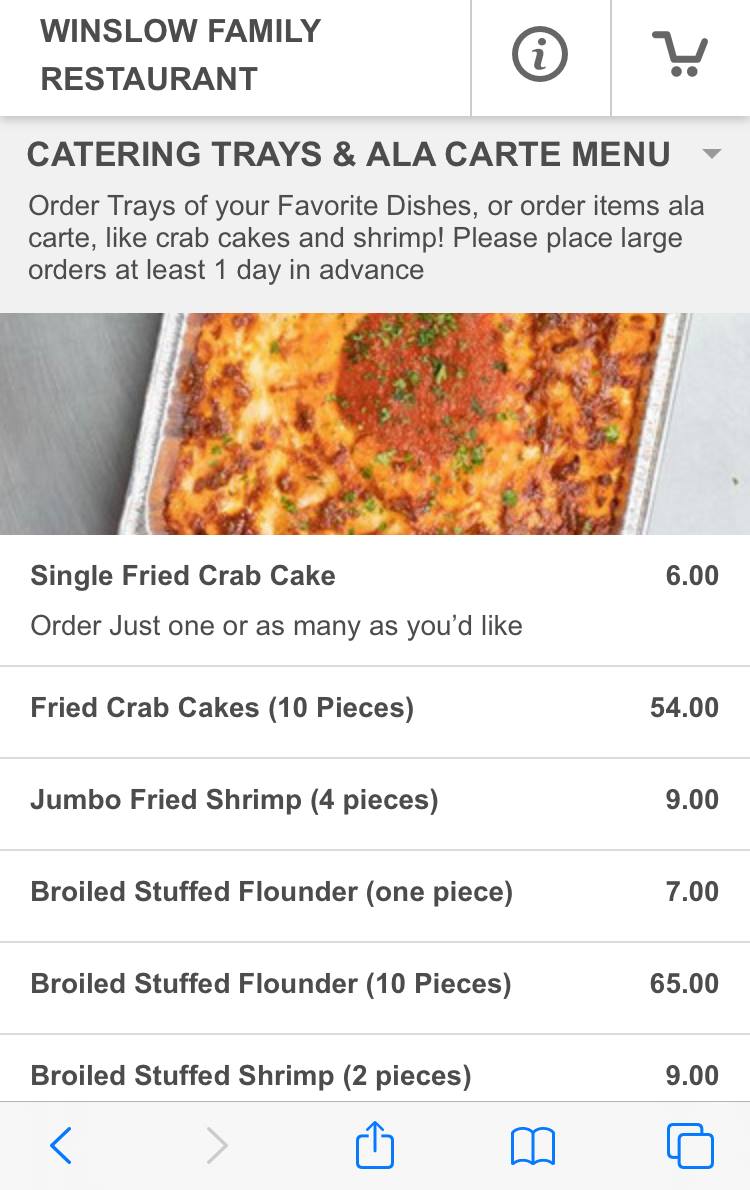Open Broiled Stuffed Flounder (one piece)
Image resolution: width=750 pixels, height=1190 pixels.
pyautogui.click(x=374, y=892)
